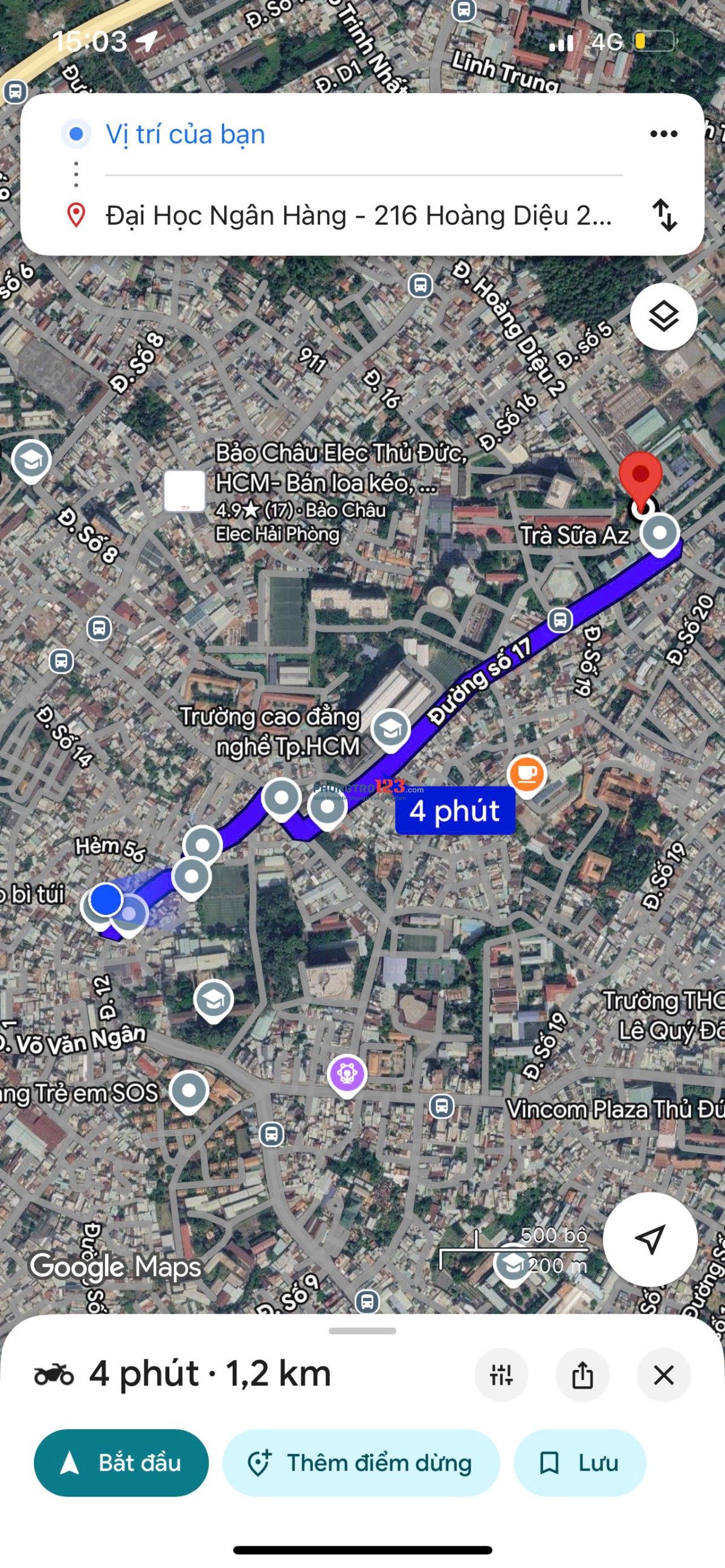Recenter map on current location
This screenshot has width=725, height=1568.
pyautogui.click(x=649, y=1239)
